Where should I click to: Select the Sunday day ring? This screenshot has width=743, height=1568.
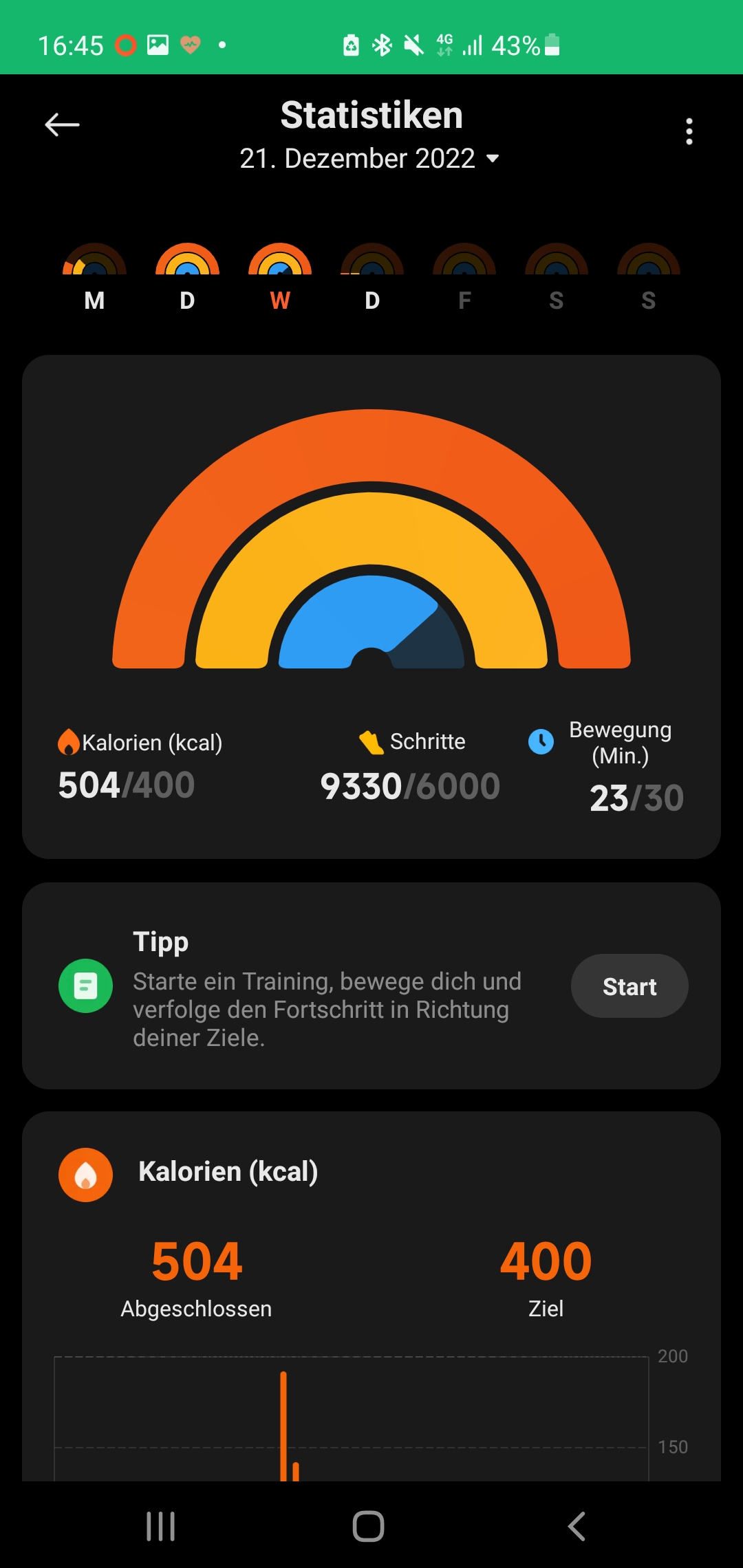point(649,276)
